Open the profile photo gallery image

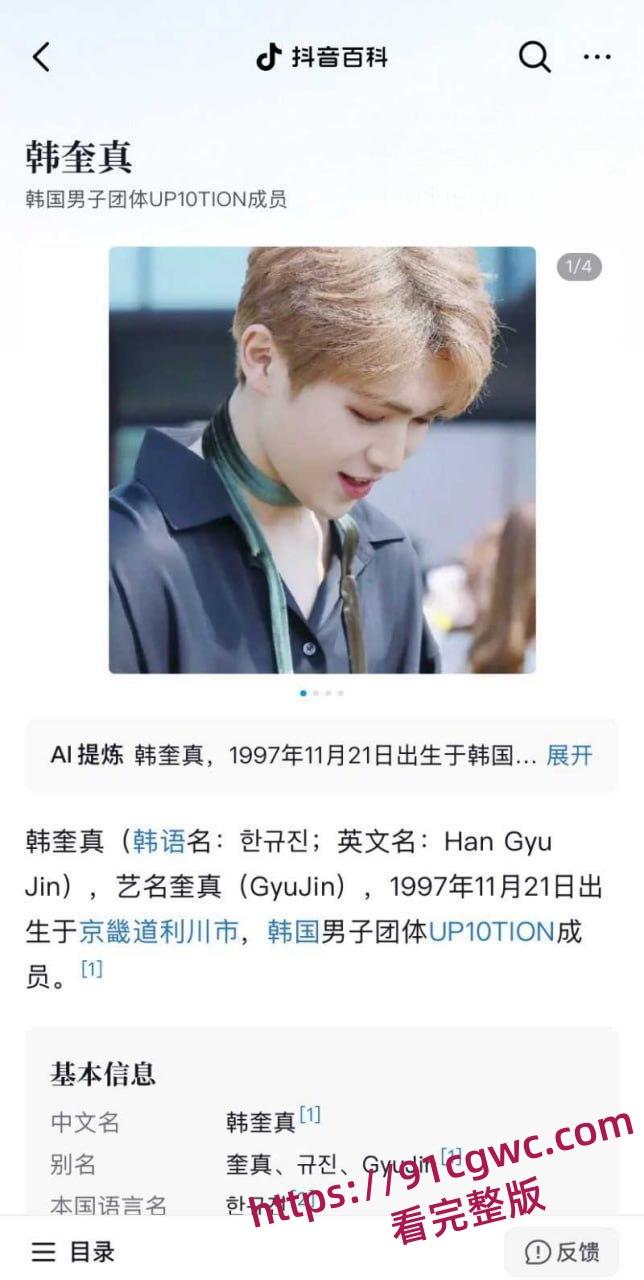click(x=322, y=460)
